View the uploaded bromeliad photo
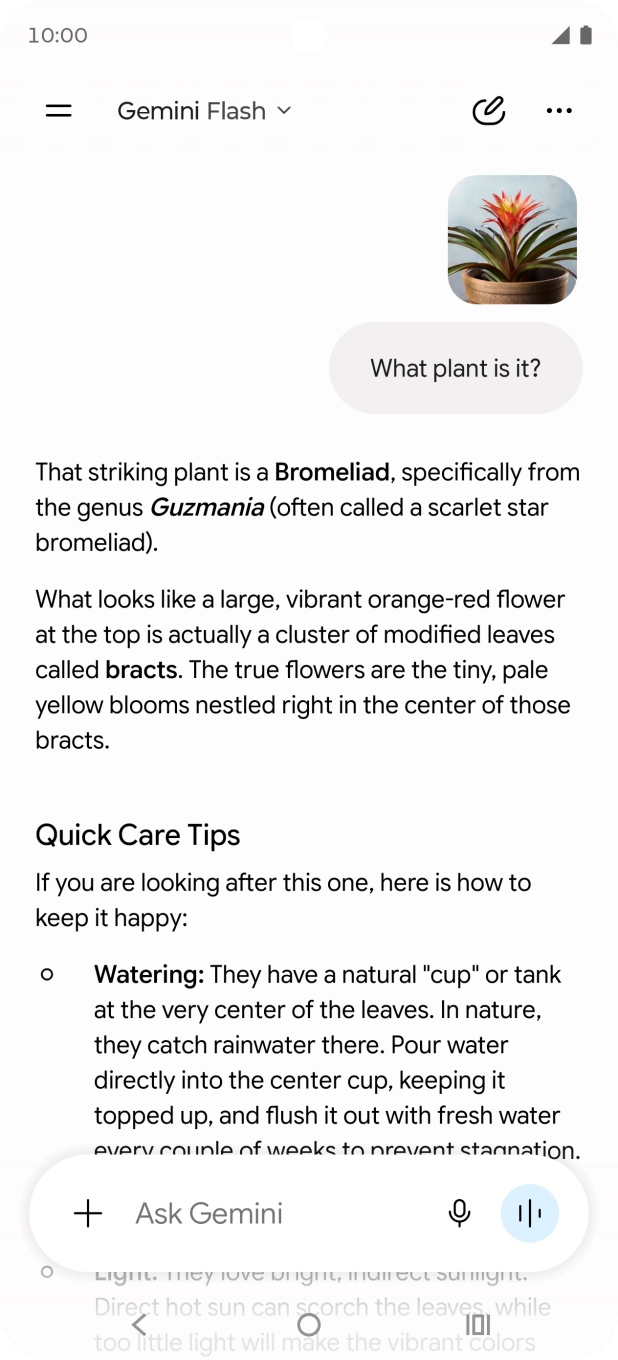 coord(512,240)
